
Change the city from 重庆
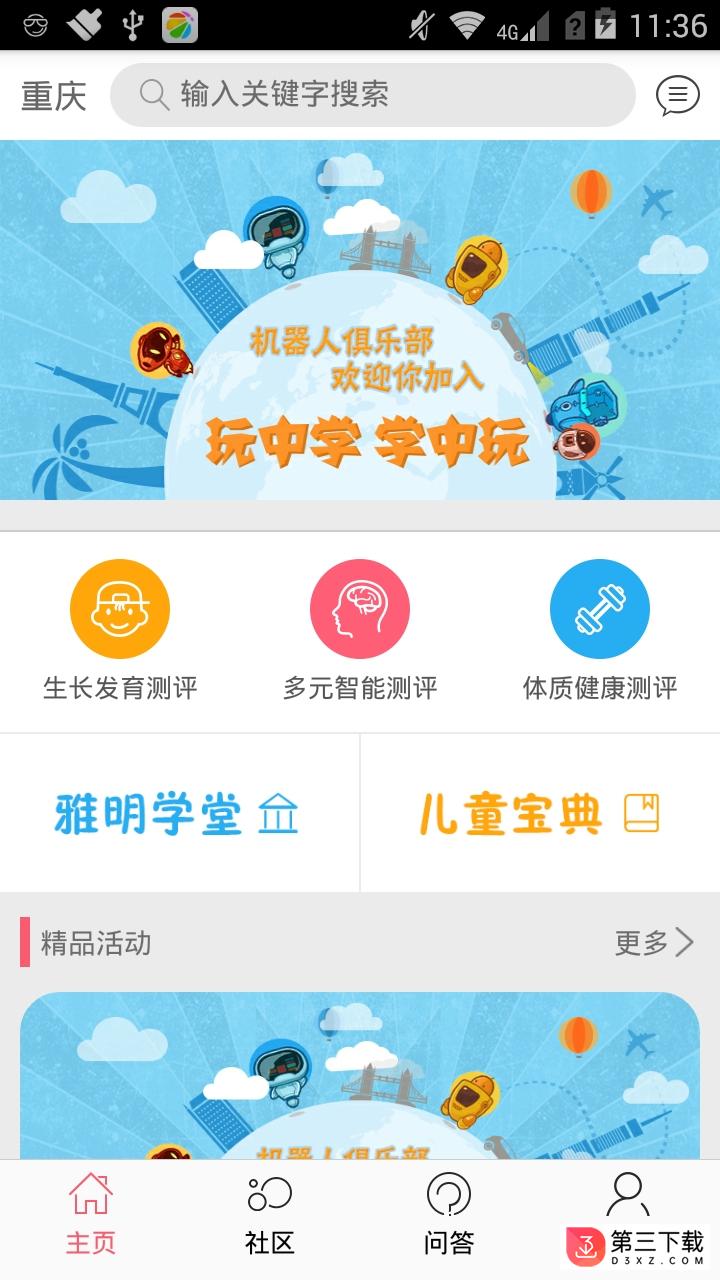(54, 96)
